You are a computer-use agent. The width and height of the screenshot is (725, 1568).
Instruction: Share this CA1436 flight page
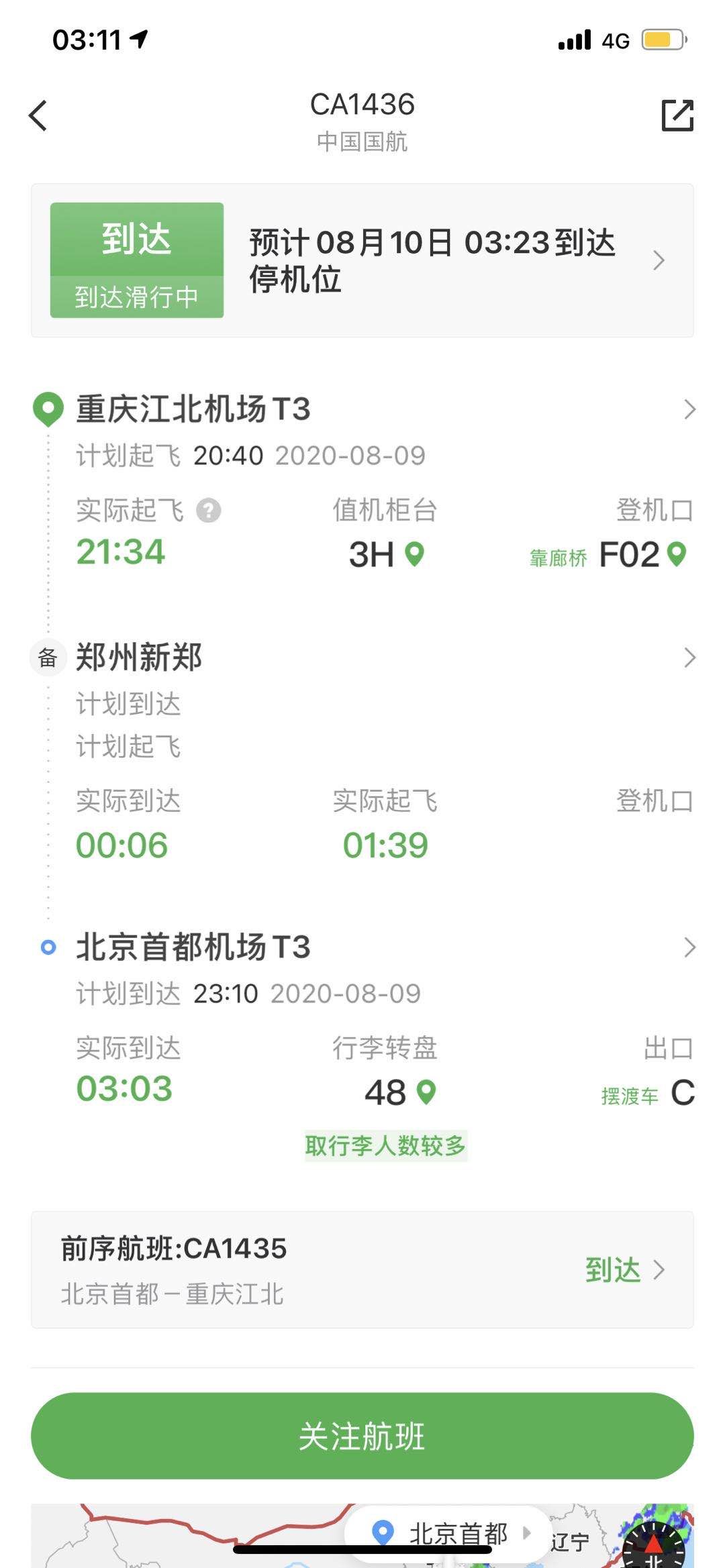point(677,115)
